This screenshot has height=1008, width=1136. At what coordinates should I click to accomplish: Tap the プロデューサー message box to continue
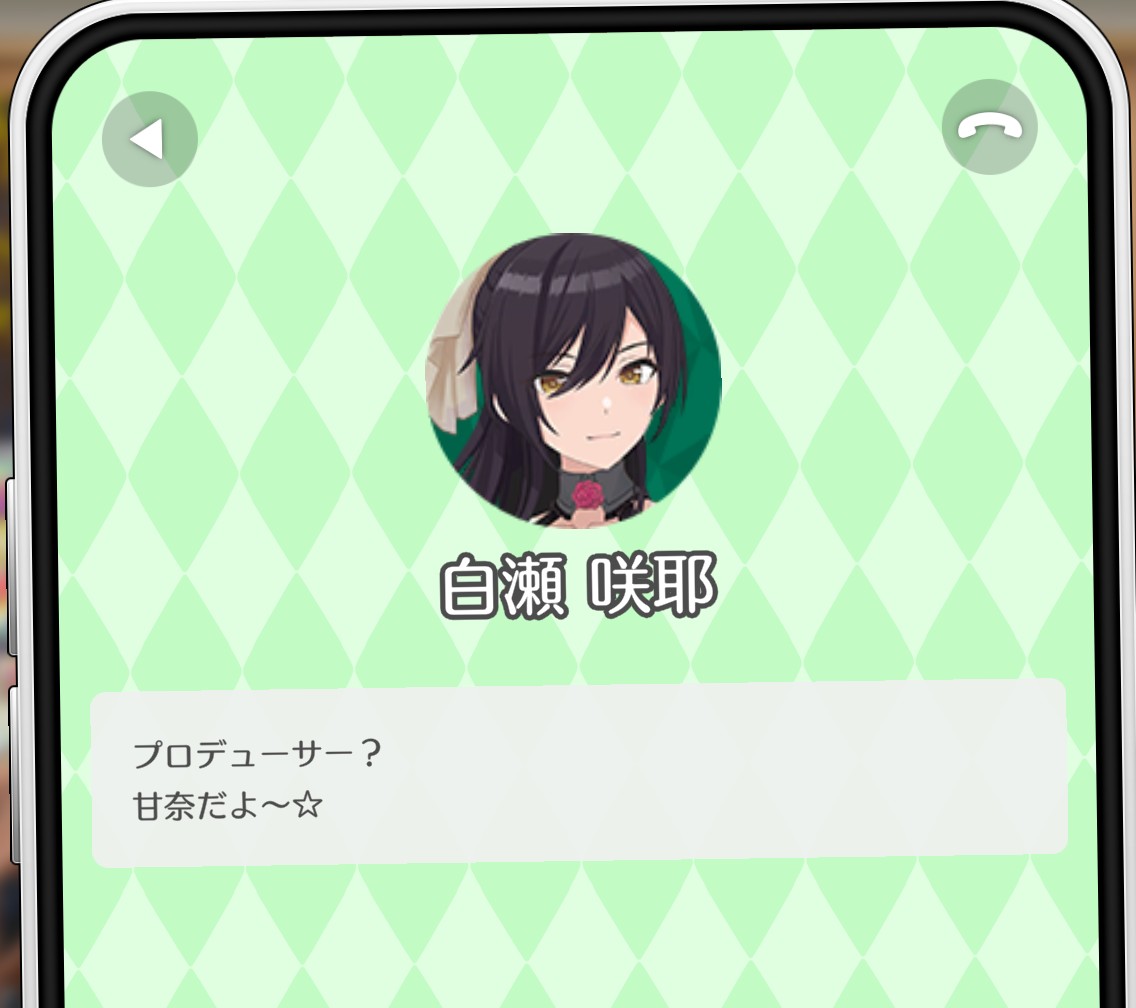[x=579, y=773]
